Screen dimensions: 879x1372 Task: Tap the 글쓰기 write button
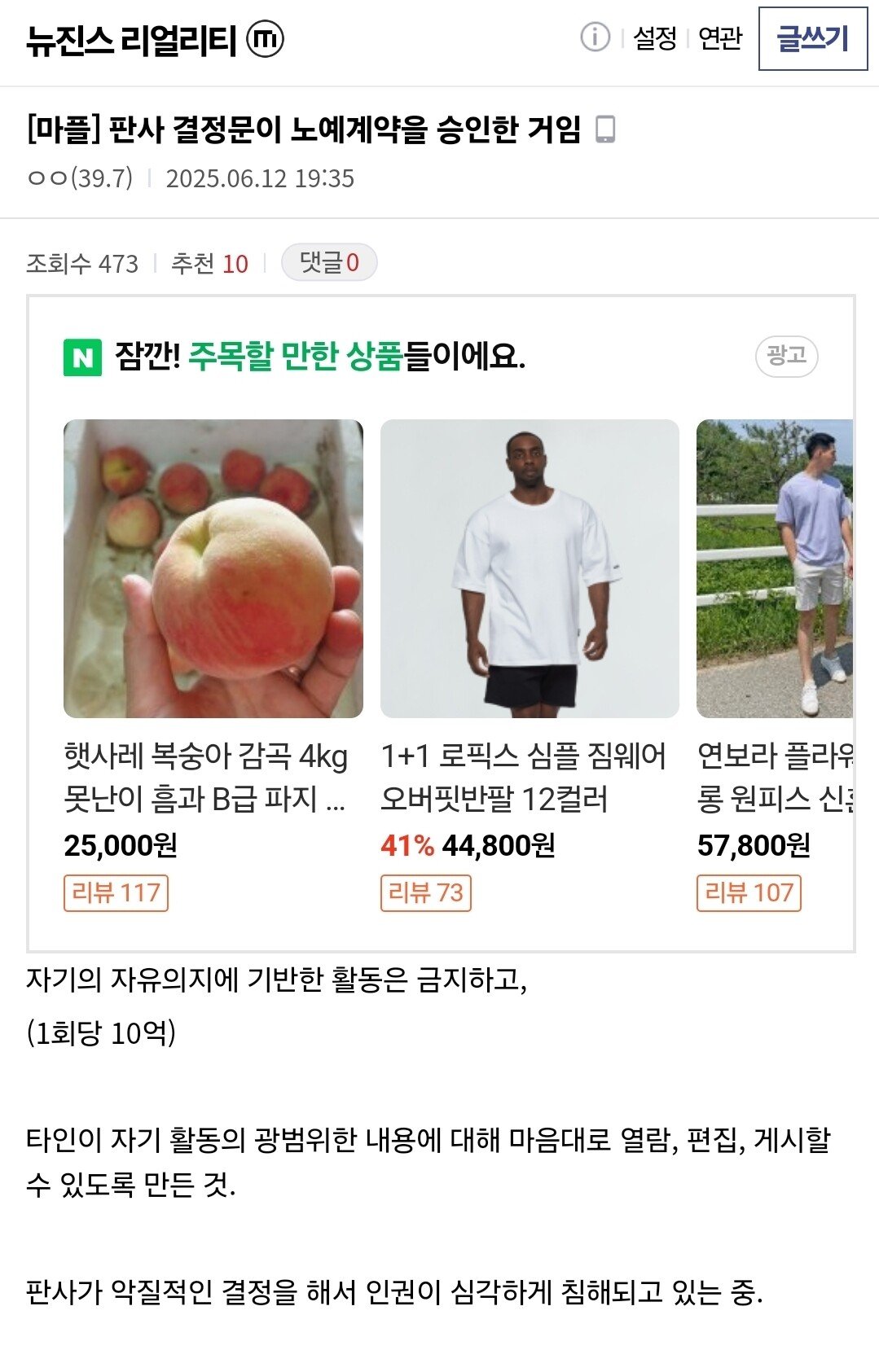(812, 38)
